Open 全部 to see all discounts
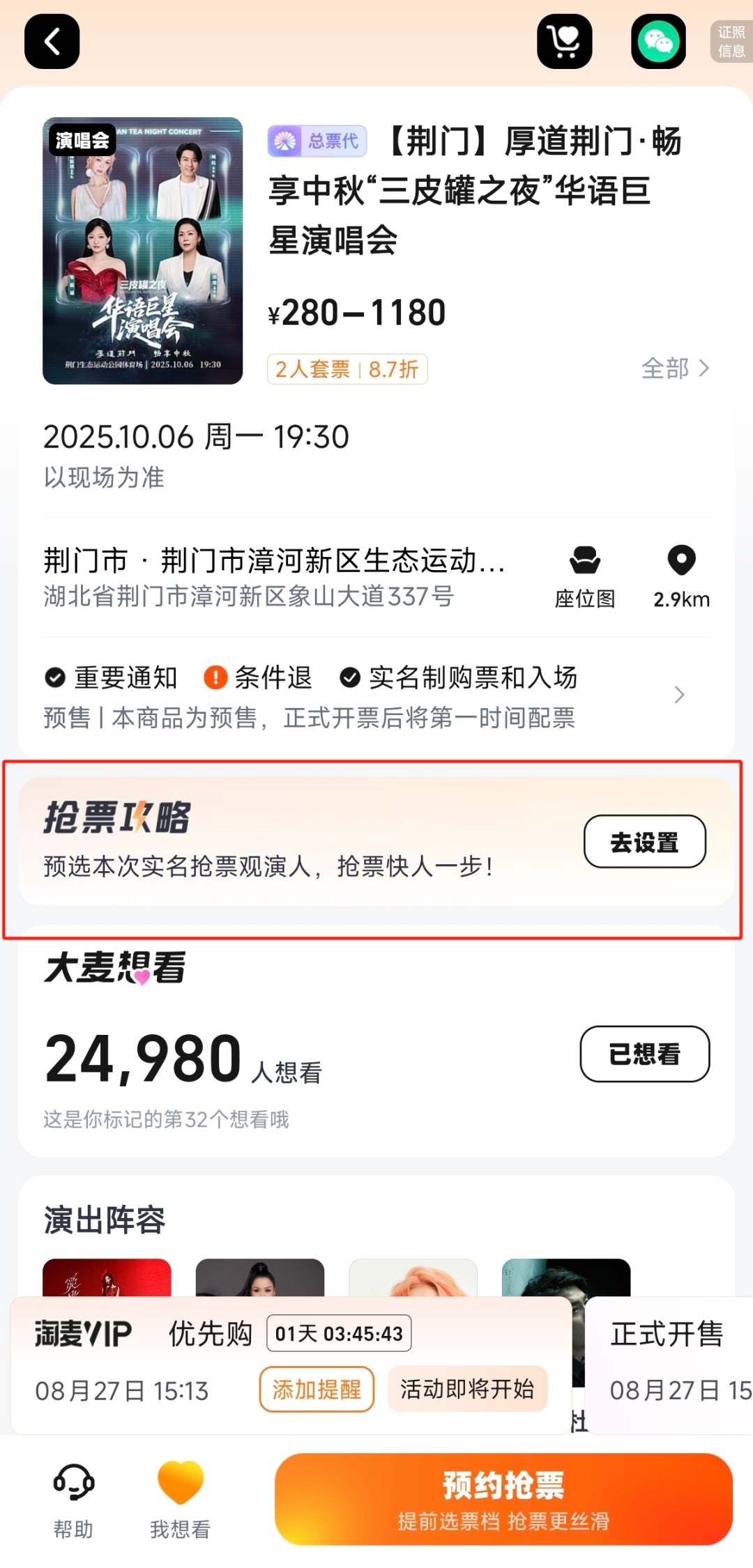Viewport: 753px width, 1568px height. 674,368
